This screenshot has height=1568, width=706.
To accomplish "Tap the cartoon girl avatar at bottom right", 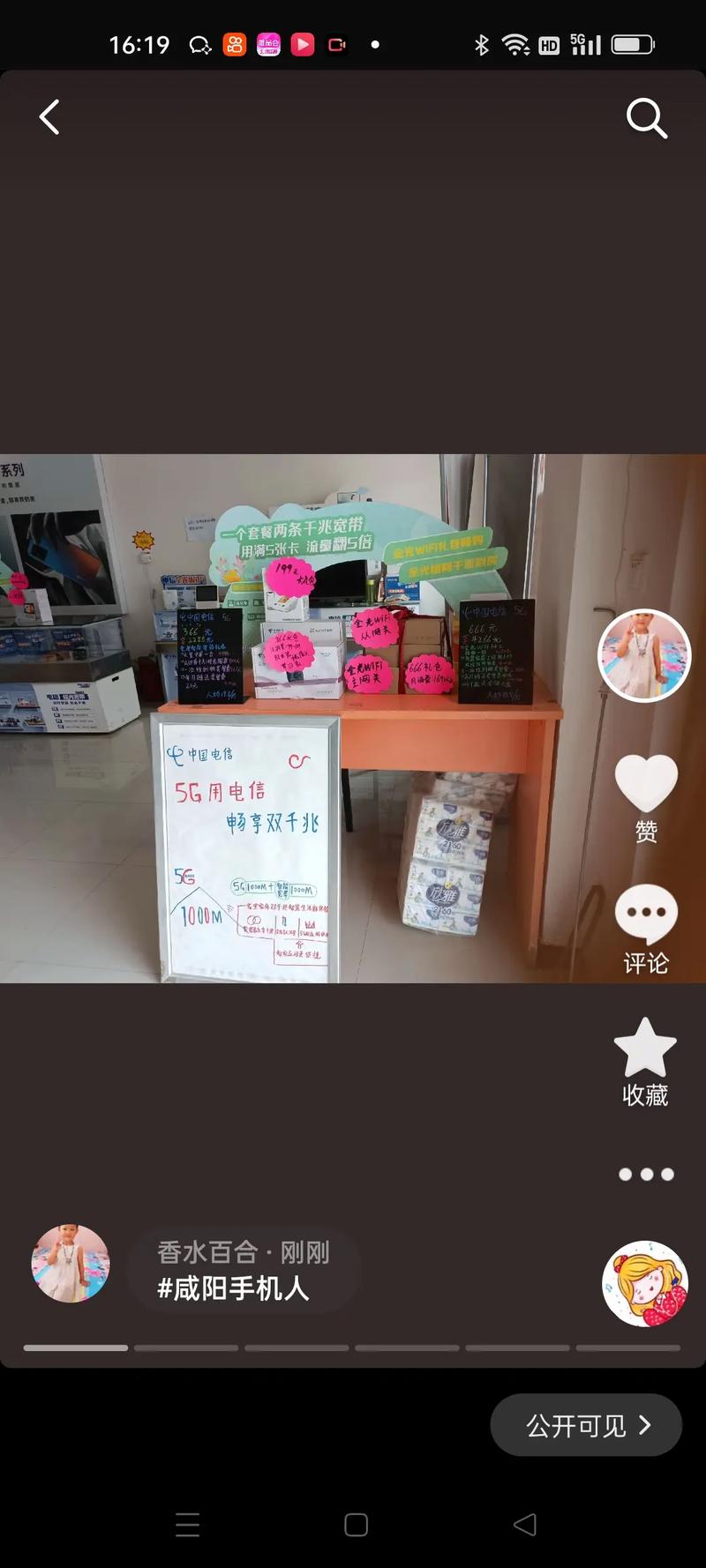I will pos(645,1283).
